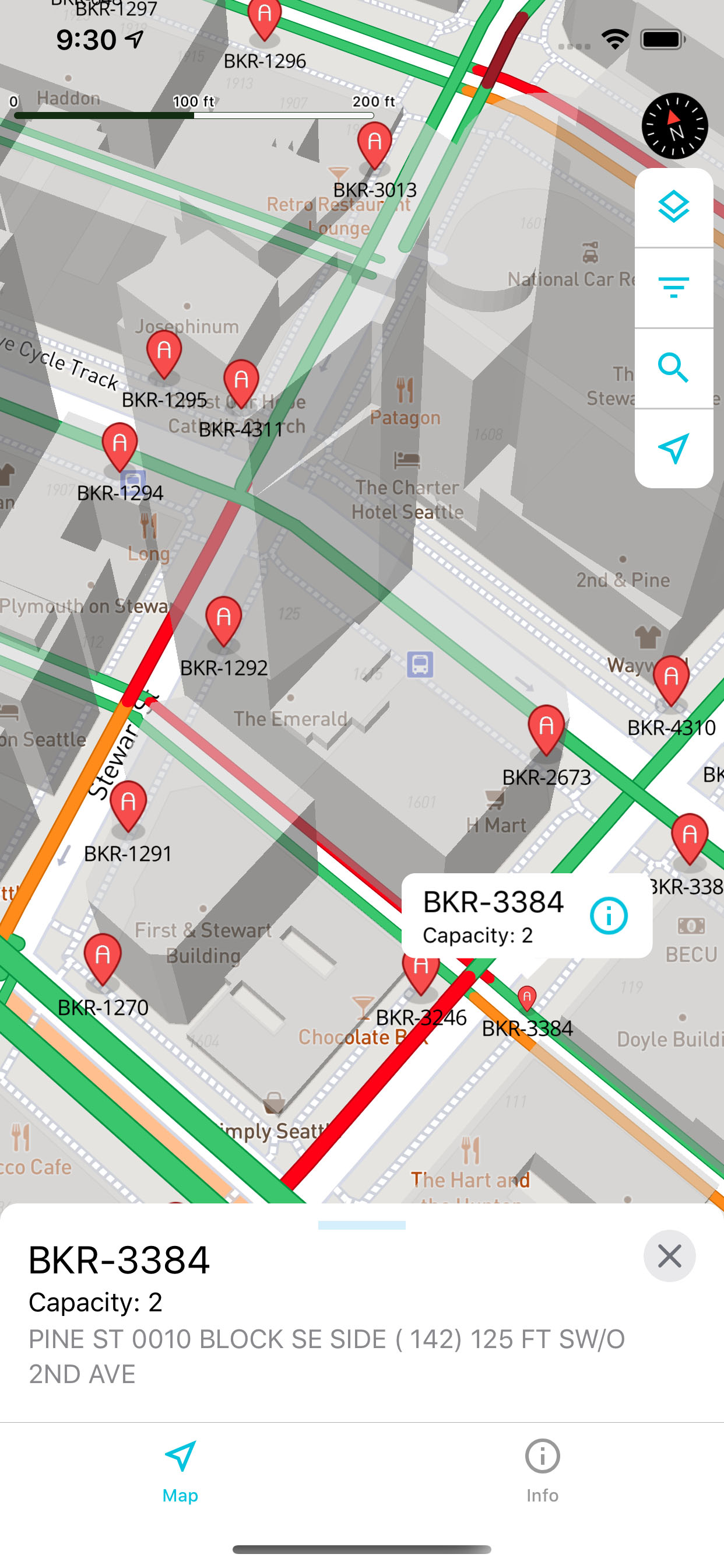Open info in the BKR-3384 callout

tap(609, 915)
